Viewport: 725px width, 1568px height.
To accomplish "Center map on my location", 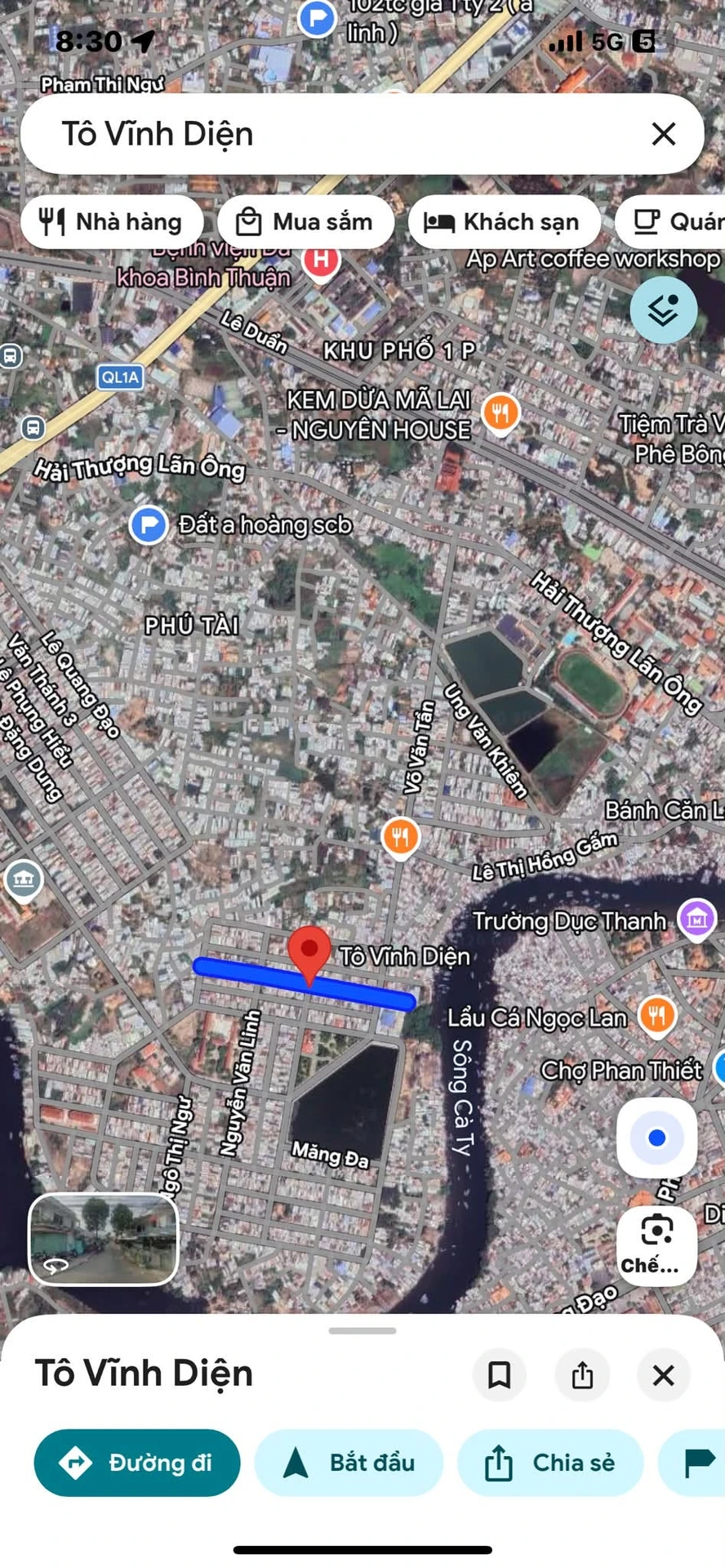I will tap(656, 1138).
